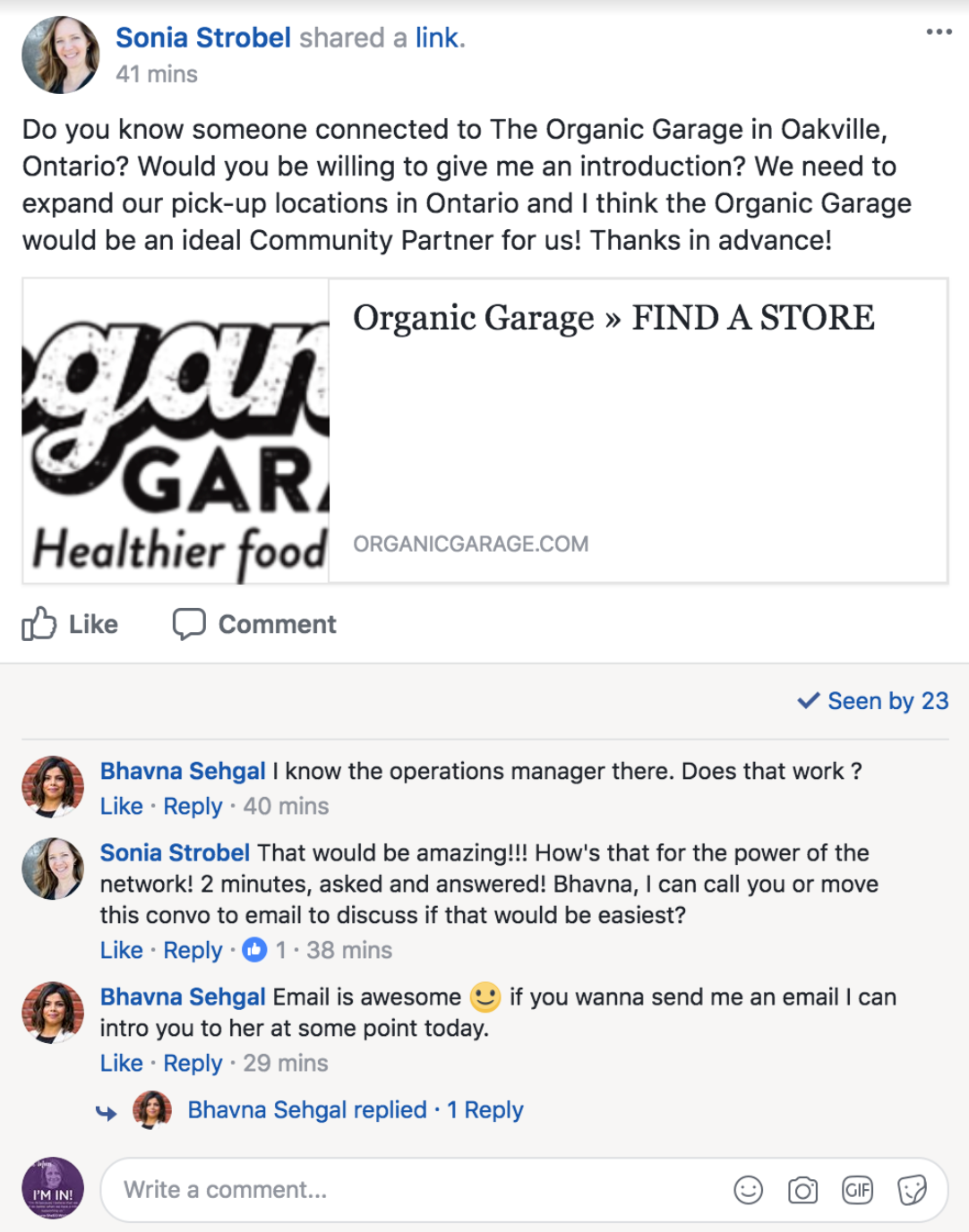The height and width of the screenshot is (1232, 969).
Task: Open the post's three-dot overflow menu
Action: (x=939, y=32)
